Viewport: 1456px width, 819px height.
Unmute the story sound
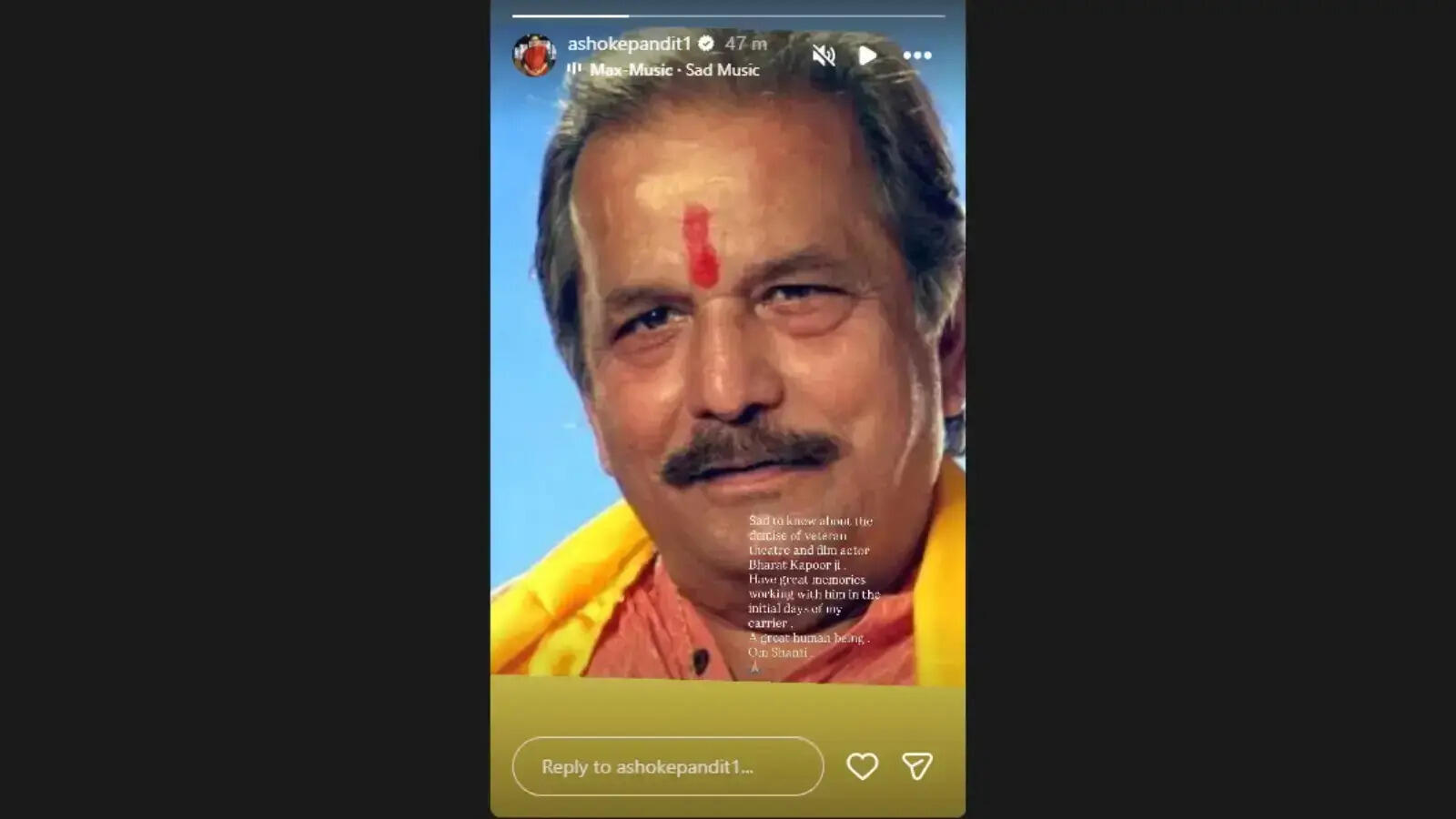(x=824, y=56)
